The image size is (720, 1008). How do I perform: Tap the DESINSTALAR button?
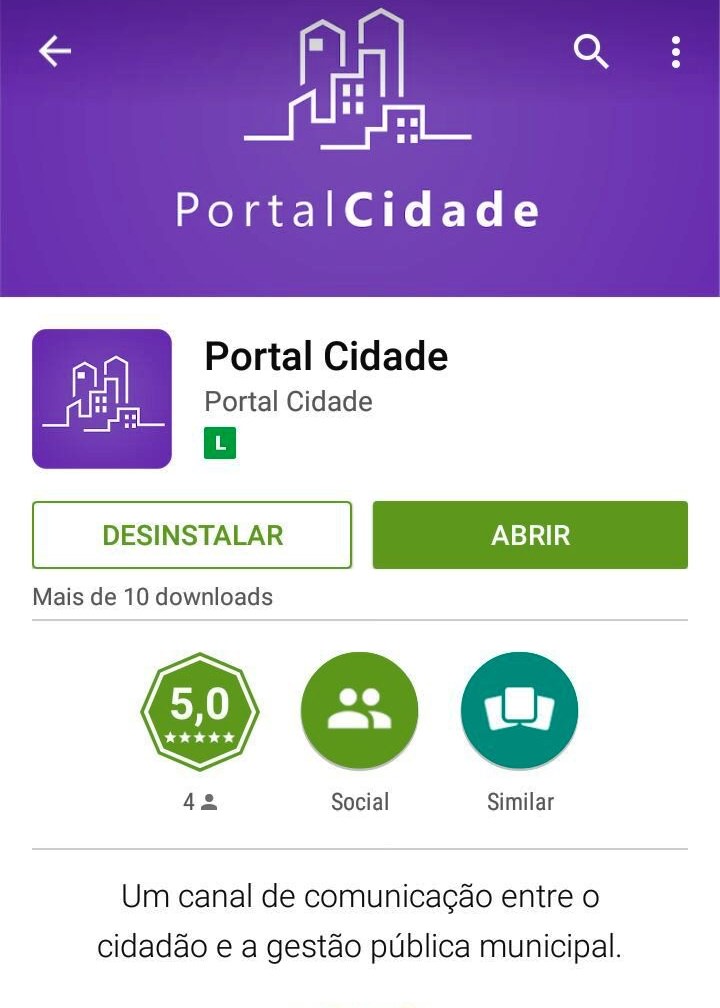(192, 535)
